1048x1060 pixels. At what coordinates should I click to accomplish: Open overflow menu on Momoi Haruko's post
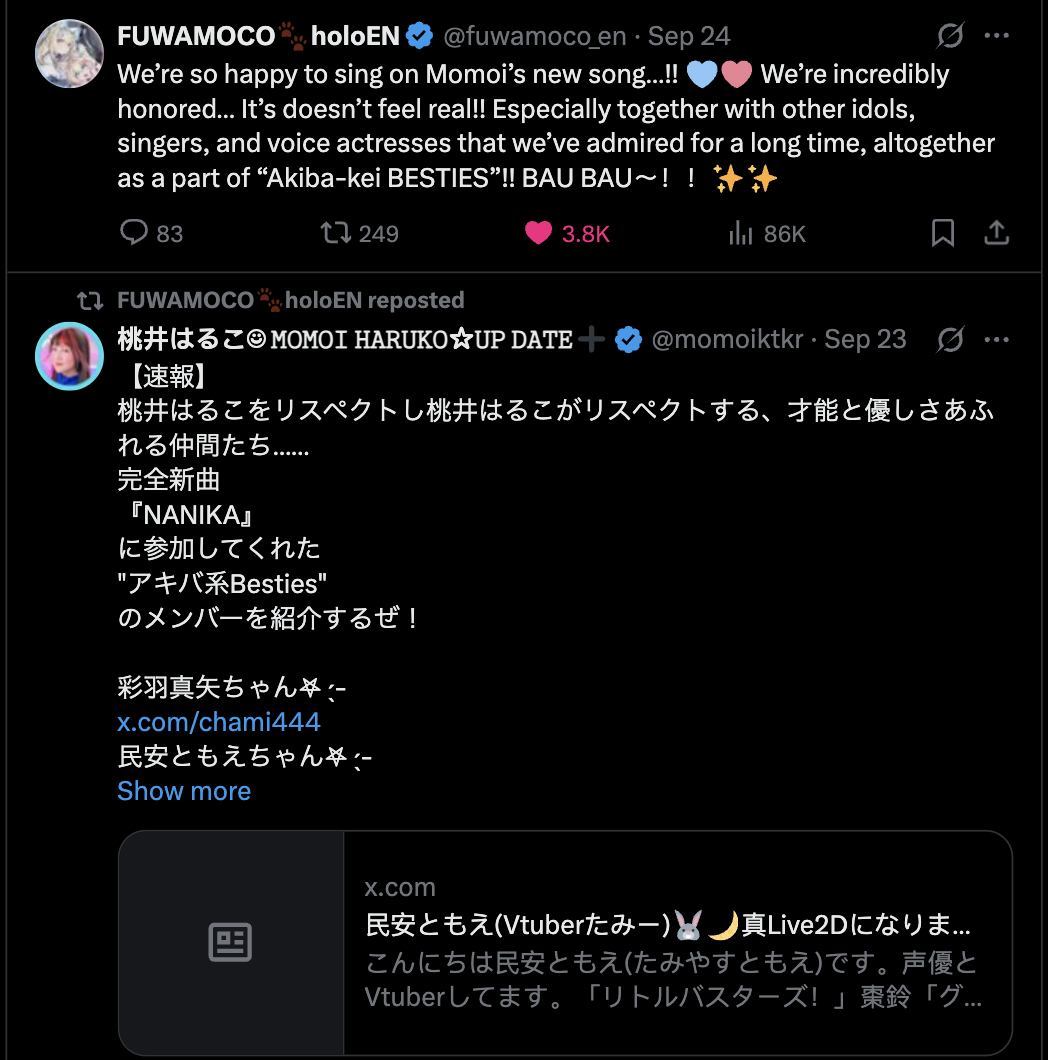(997, 339)
